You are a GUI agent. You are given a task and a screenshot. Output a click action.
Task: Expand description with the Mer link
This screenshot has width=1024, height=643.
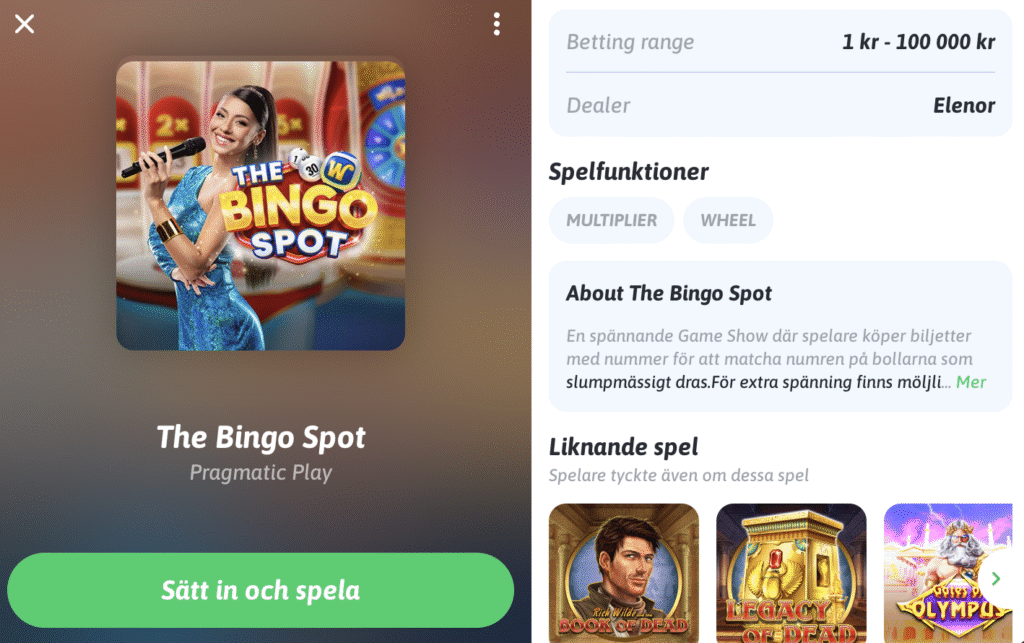pyautogui.click(x=970, y=382)
